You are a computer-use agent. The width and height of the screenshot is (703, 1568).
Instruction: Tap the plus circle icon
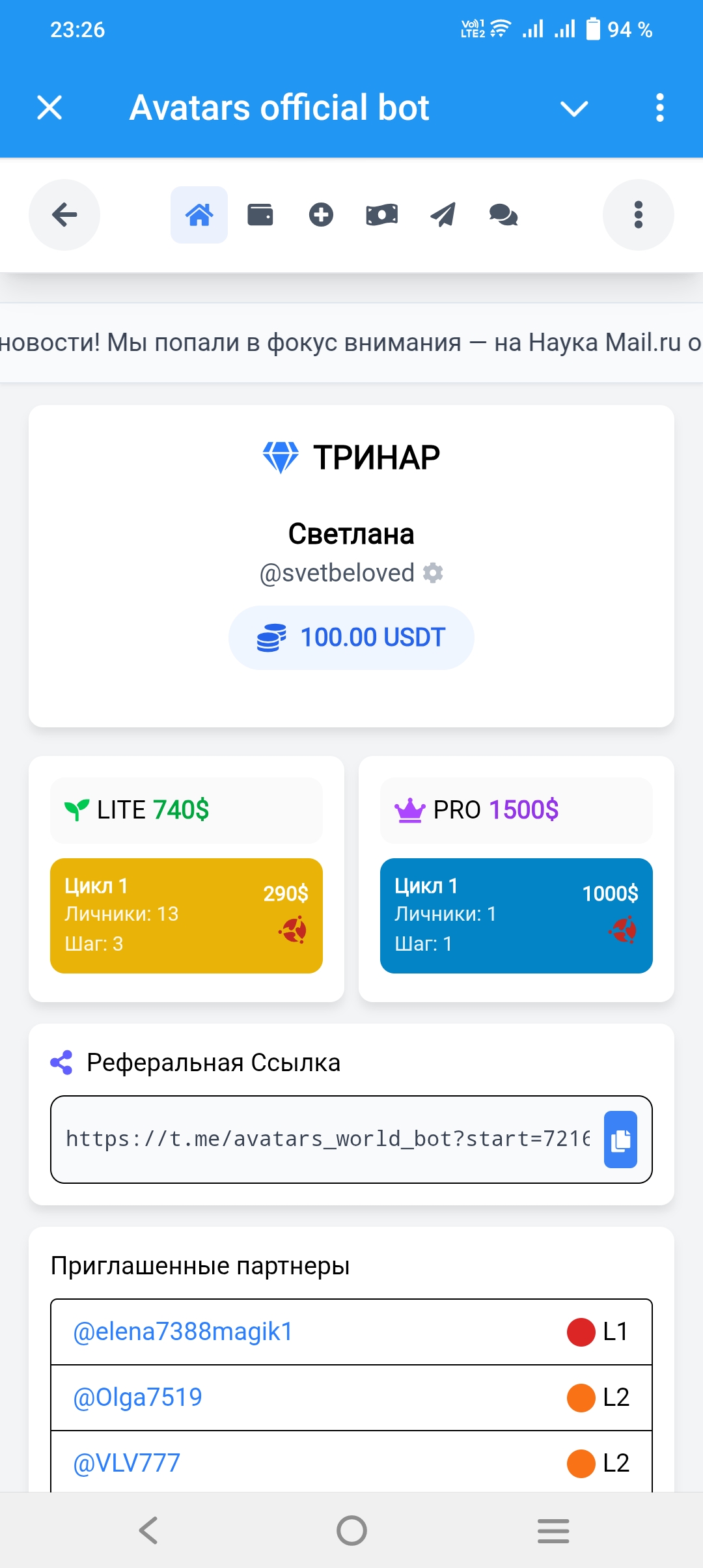point(321,215)
